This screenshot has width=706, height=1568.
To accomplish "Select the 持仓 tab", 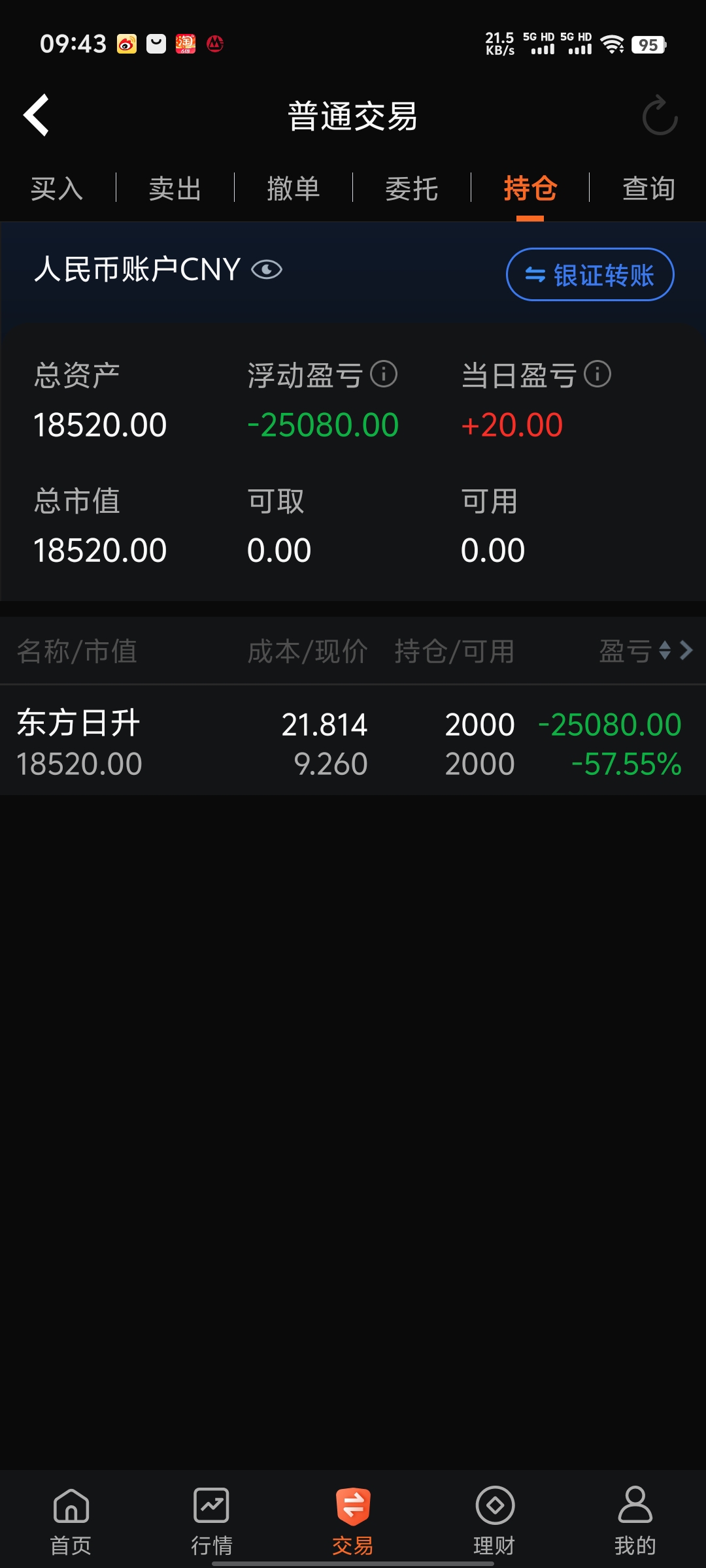I will point(530,189).
